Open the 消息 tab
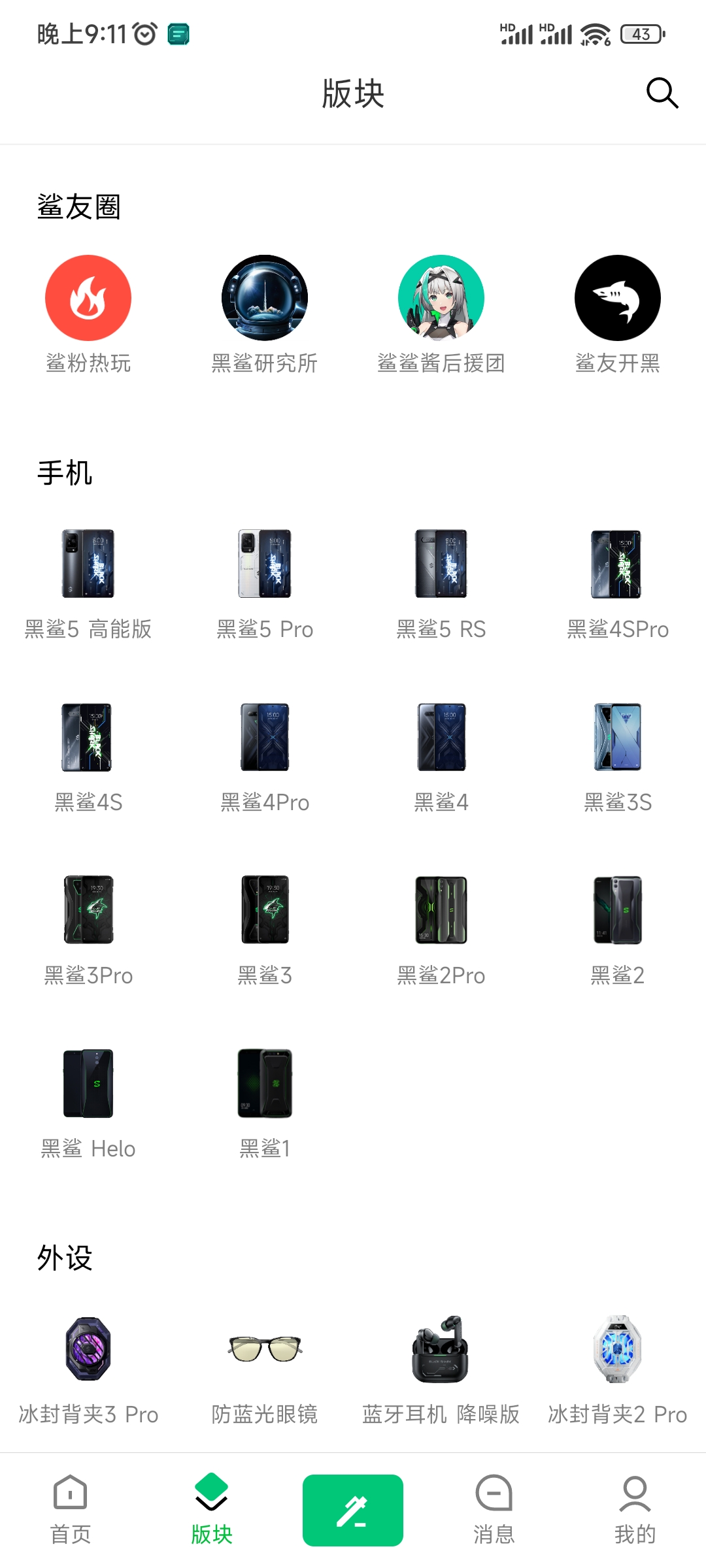 494,1509
